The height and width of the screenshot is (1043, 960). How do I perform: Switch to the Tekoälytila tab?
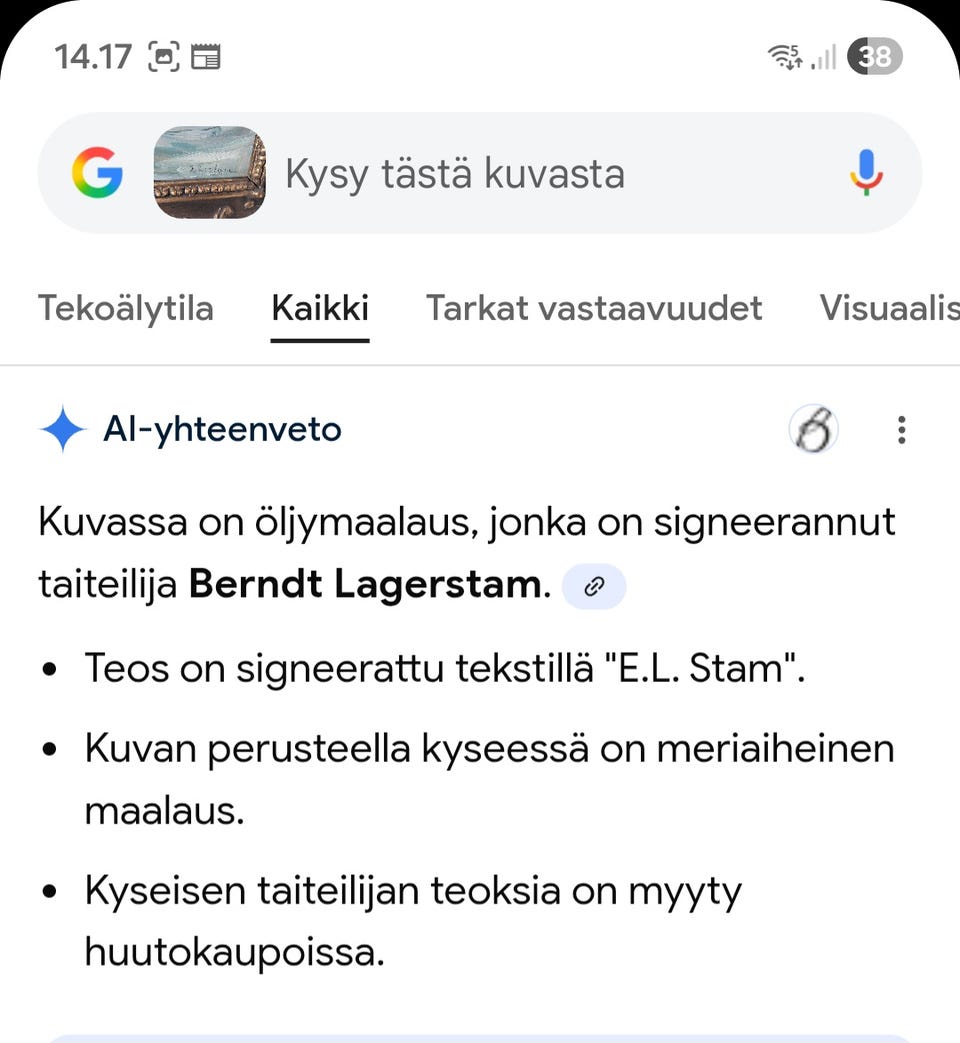[x=126, y=308]
